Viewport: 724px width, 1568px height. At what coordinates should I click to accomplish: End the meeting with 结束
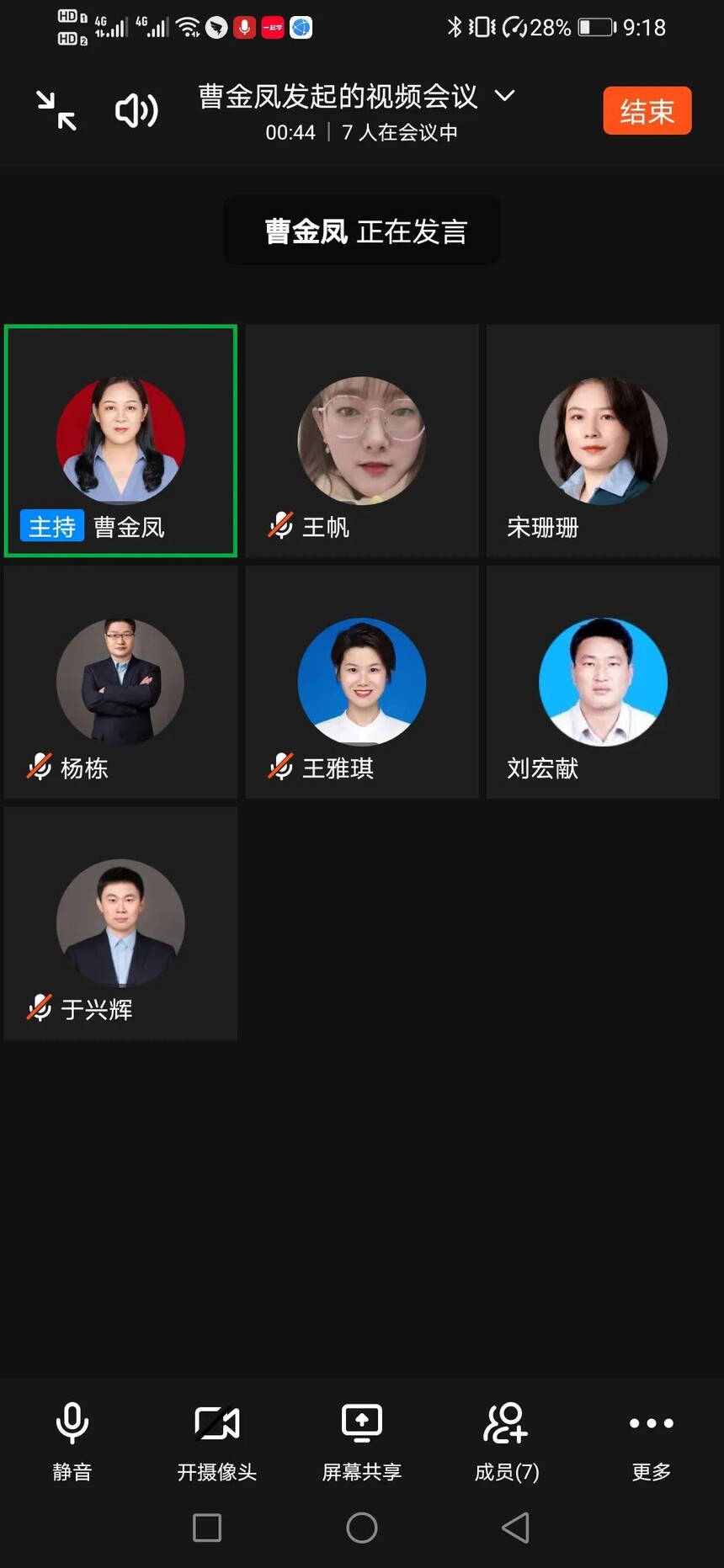647,111
